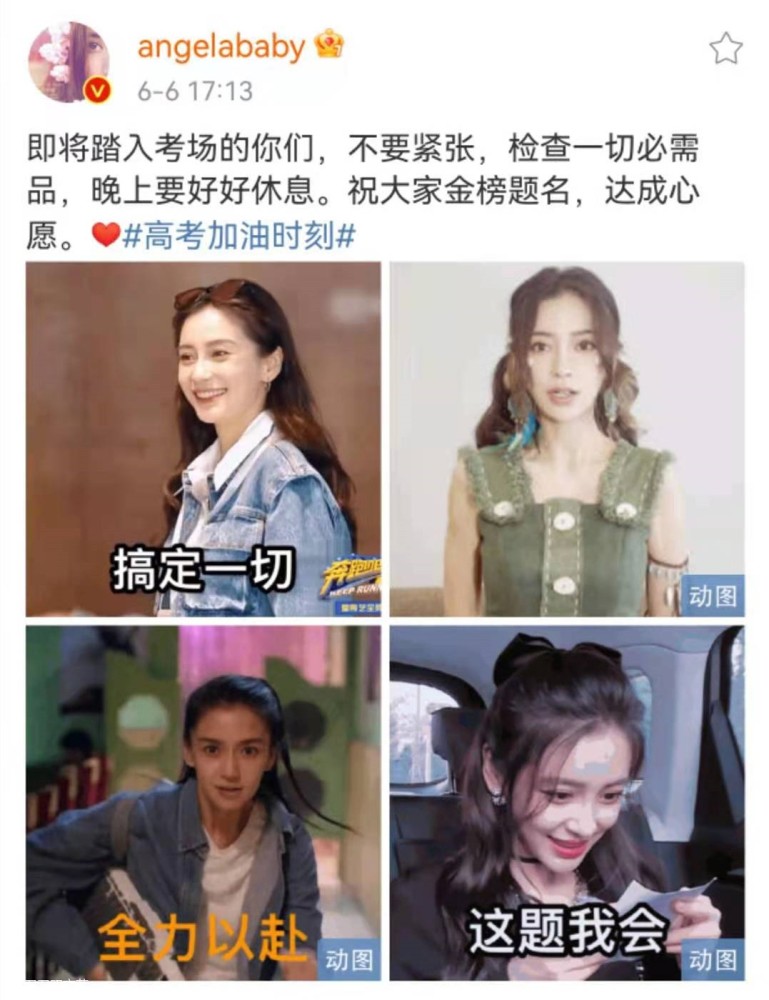The width and height of the screenshot is (769, 1000).
Task: View the GIF with the green top
Action: [567, 439]
